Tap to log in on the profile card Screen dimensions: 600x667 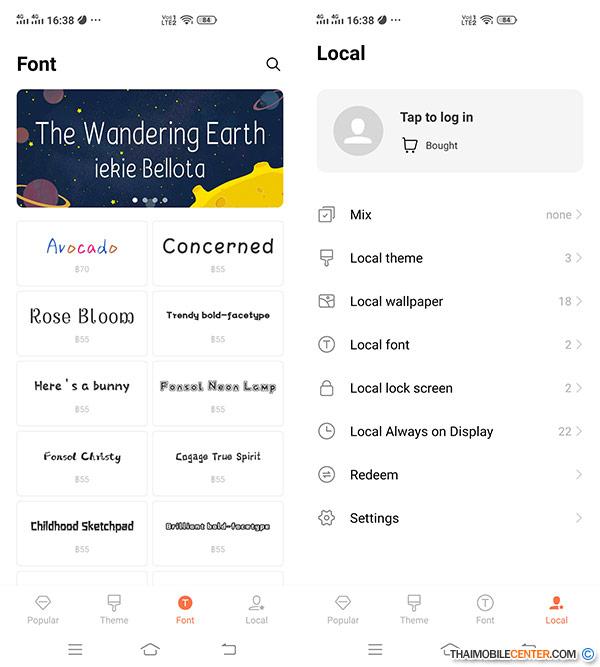point(437,117)
